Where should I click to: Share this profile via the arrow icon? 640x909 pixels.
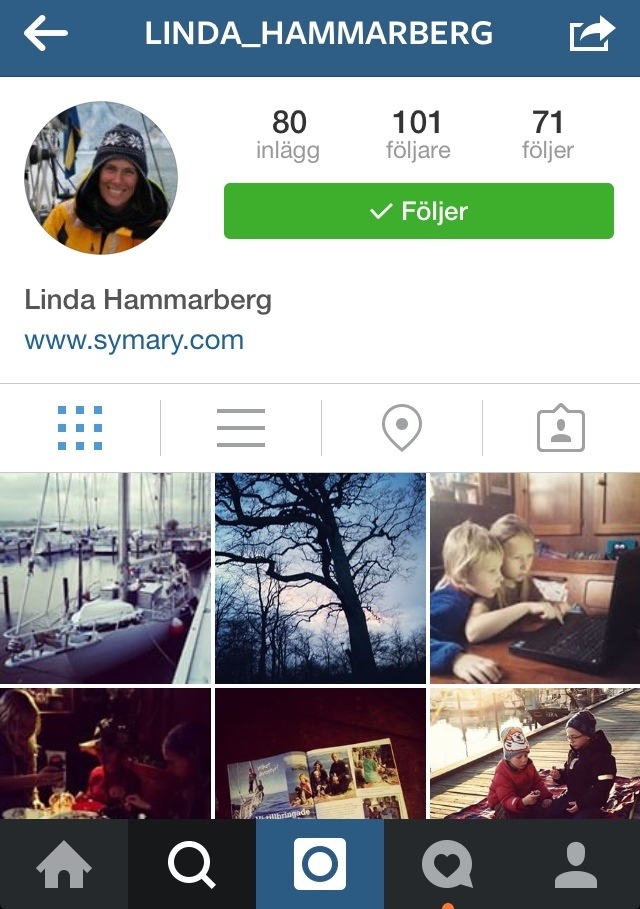tap(591, 34)
